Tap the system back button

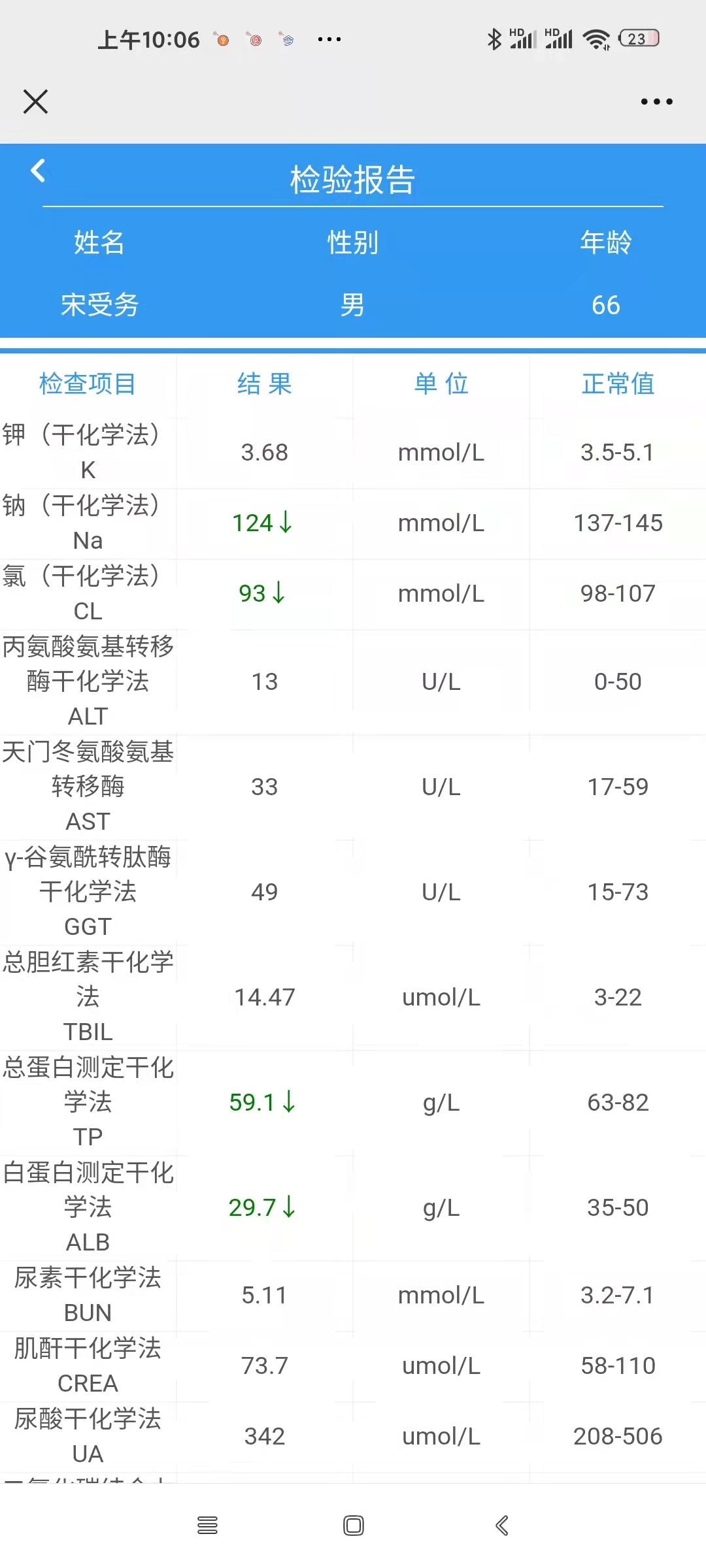click(x=501, y=1526)
